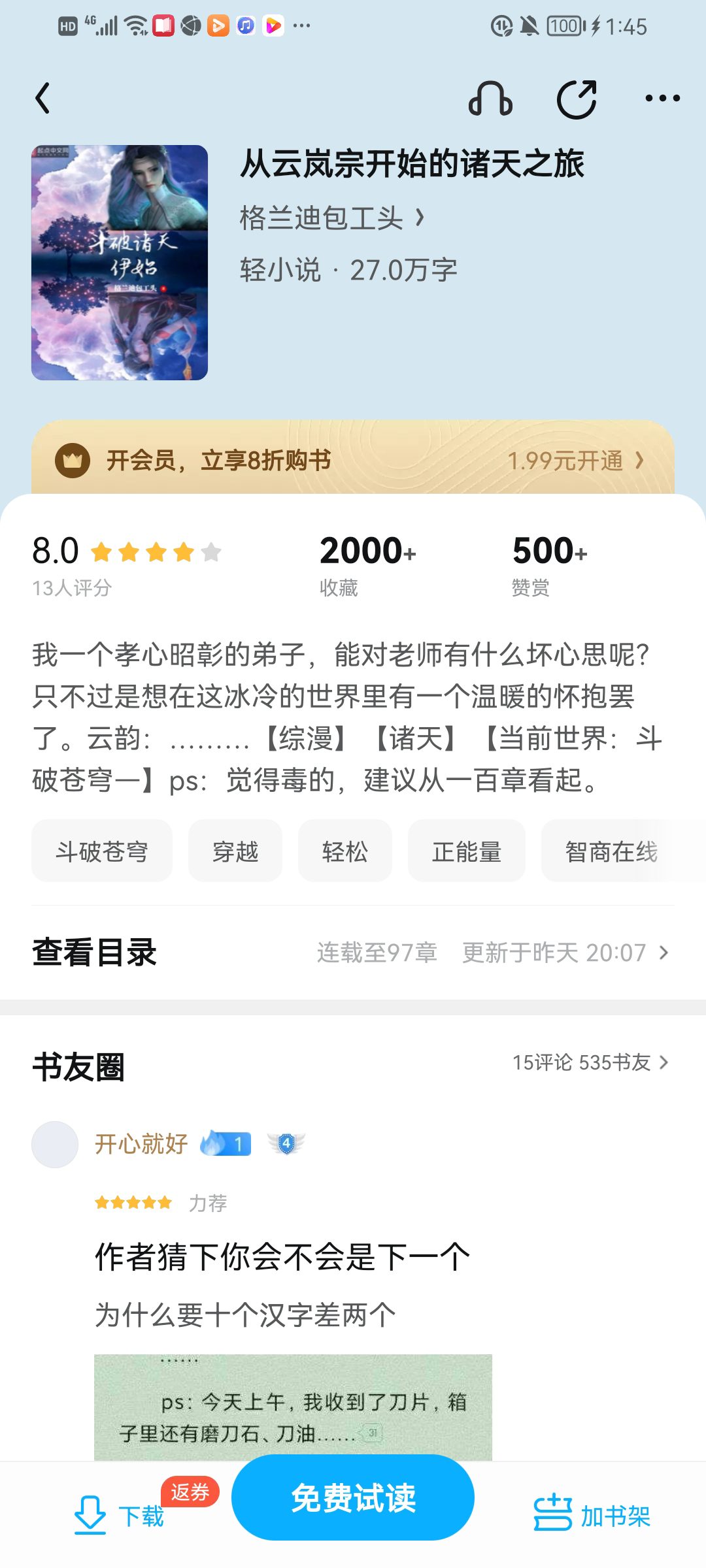Add this book with 加书架
Image resolution: width=706 pixels, height=1568 pixels.
(592, 1516)
